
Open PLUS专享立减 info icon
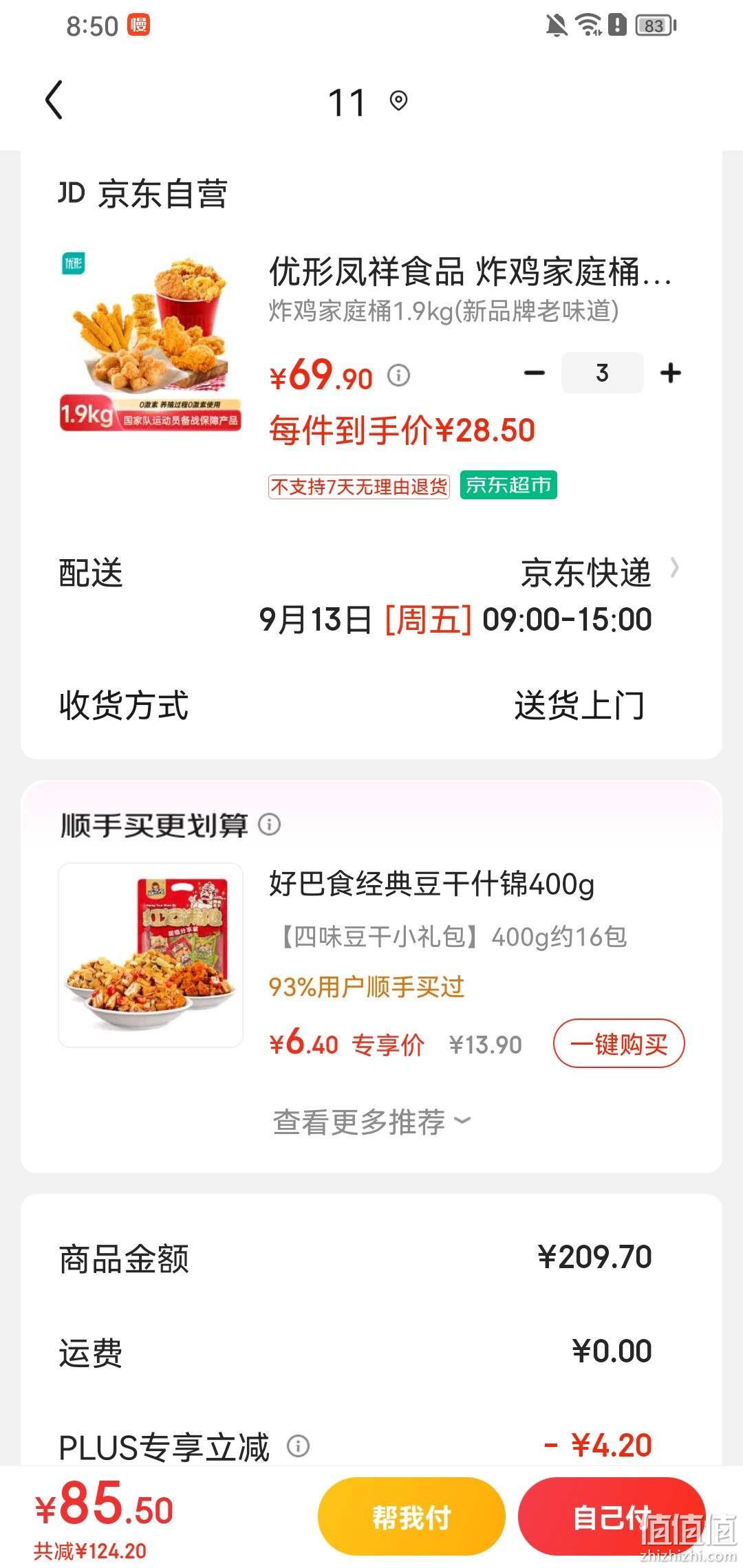pos(298,1446)
